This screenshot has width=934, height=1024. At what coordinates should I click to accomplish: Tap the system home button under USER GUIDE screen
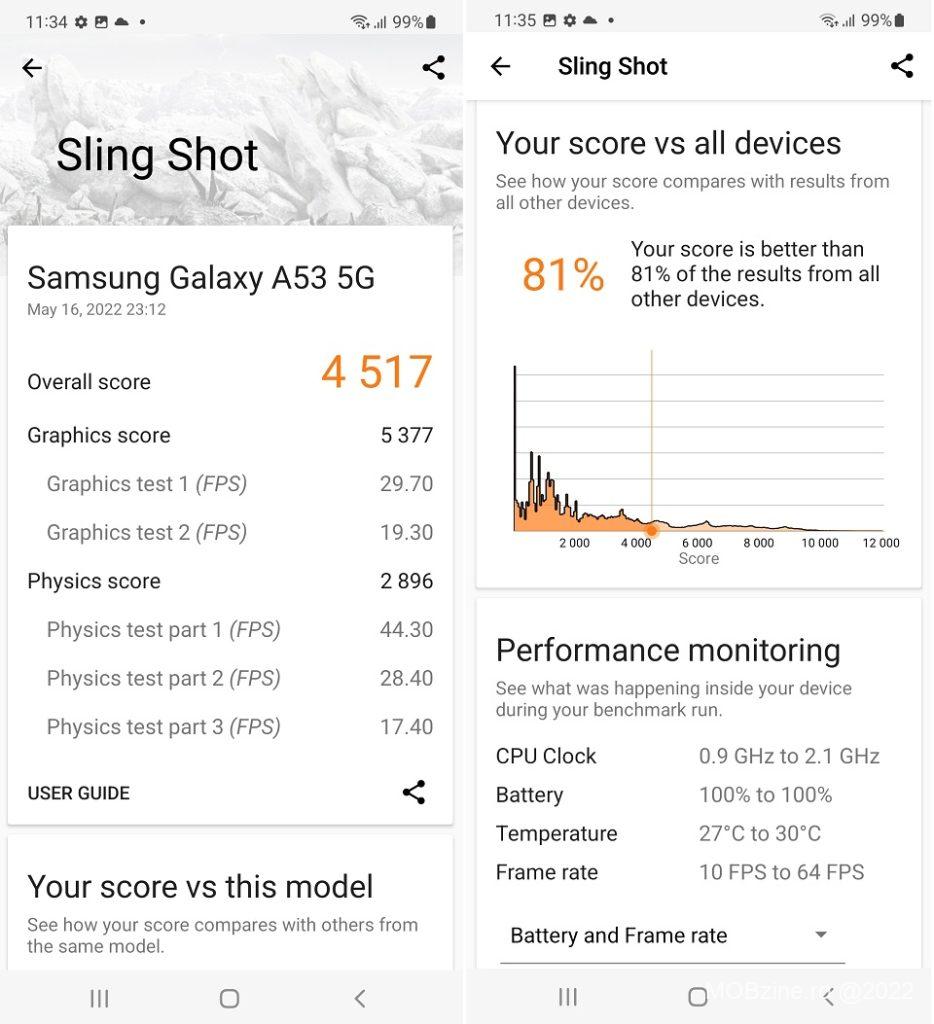tap(229, 998)
